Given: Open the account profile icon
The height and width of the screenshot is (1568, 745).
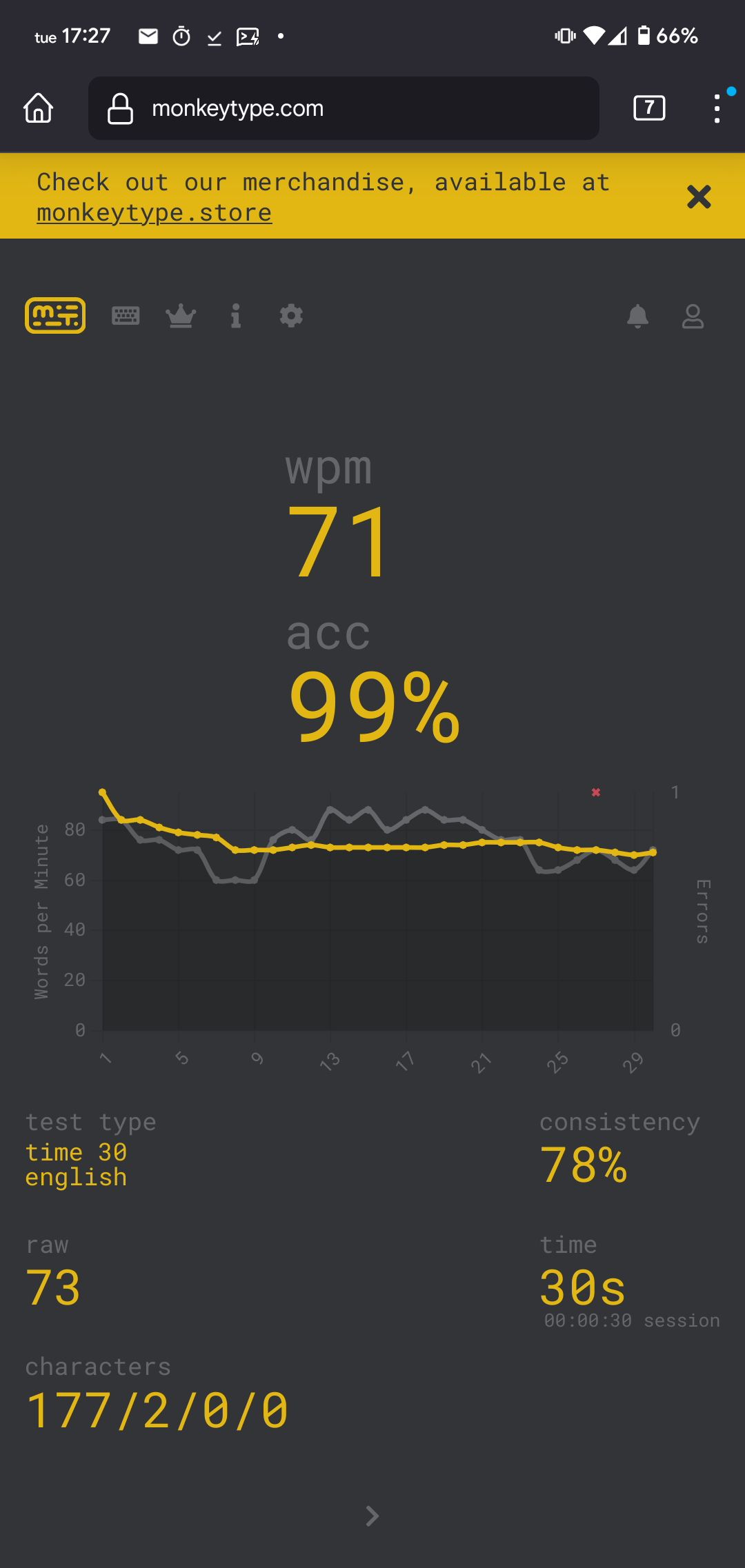Looking at the screenshot, I should [x=693, y=316].
